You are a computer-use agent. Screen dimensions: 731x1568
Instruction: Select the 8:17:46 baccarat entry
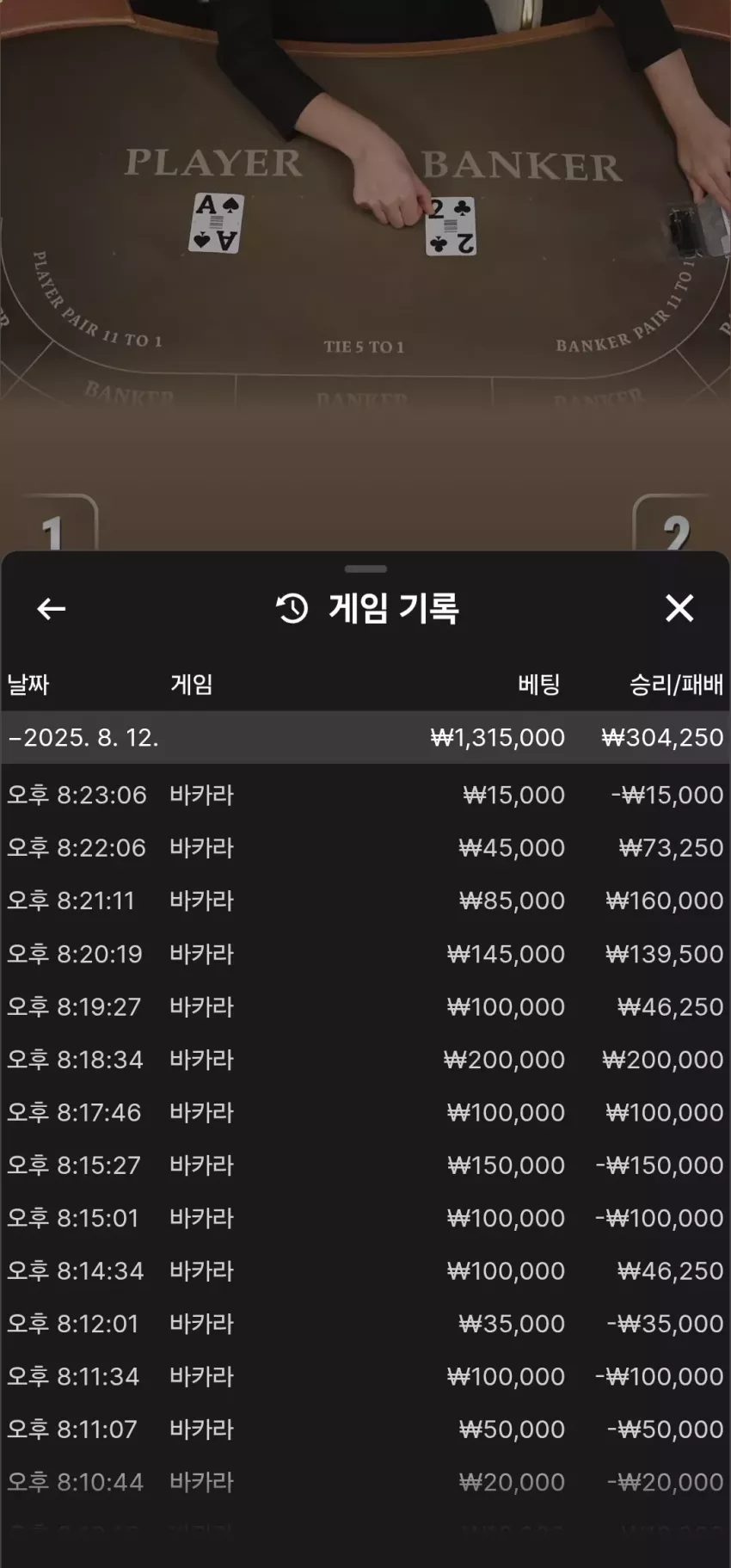click(365, 1112)
